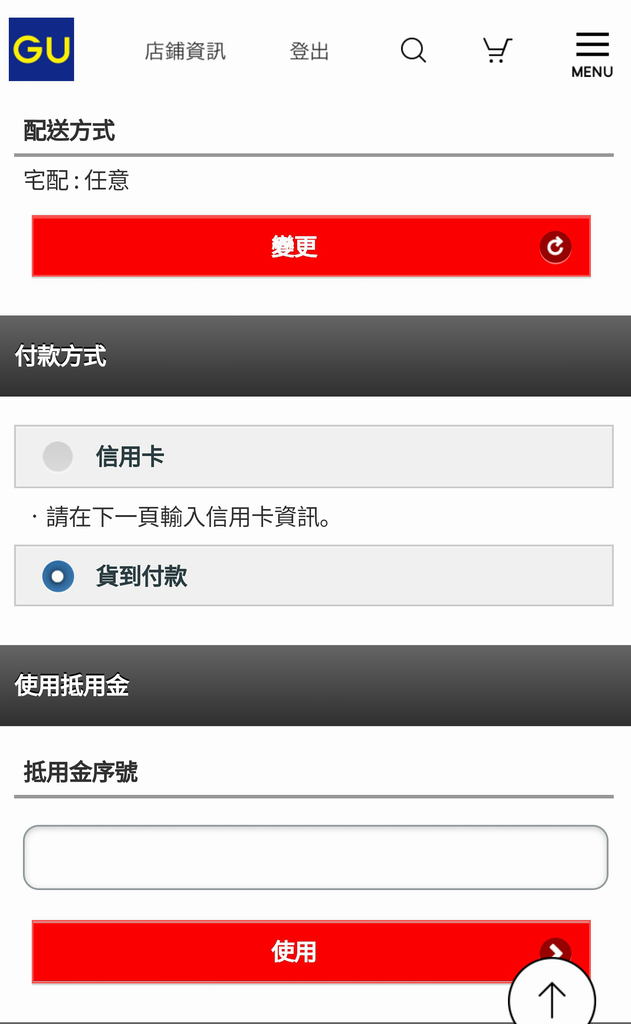Select 信用卡 as payment method

(314, 456)
